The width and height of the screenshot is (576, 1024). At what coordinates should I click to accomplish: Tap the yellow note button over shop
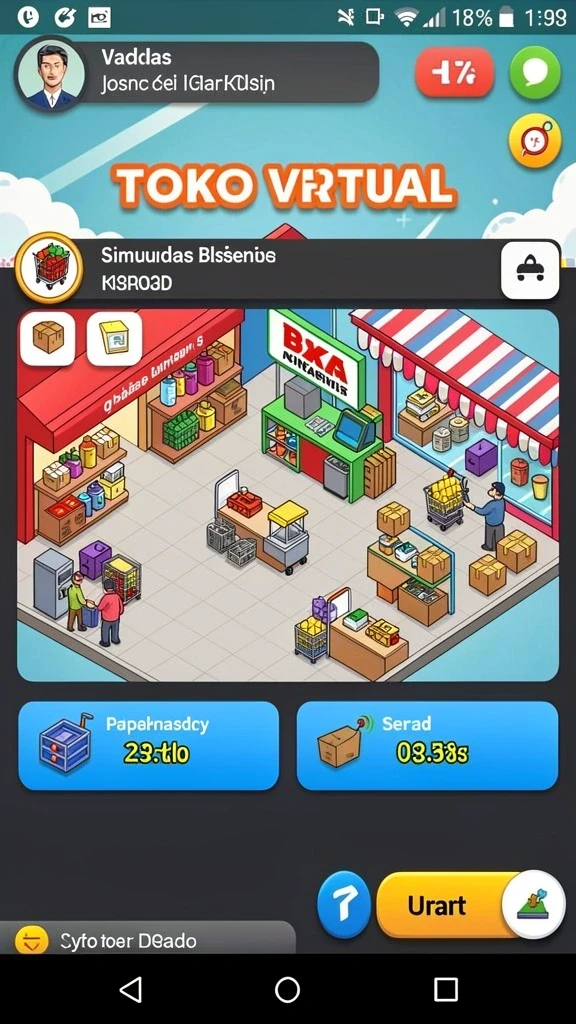point(114,338)
